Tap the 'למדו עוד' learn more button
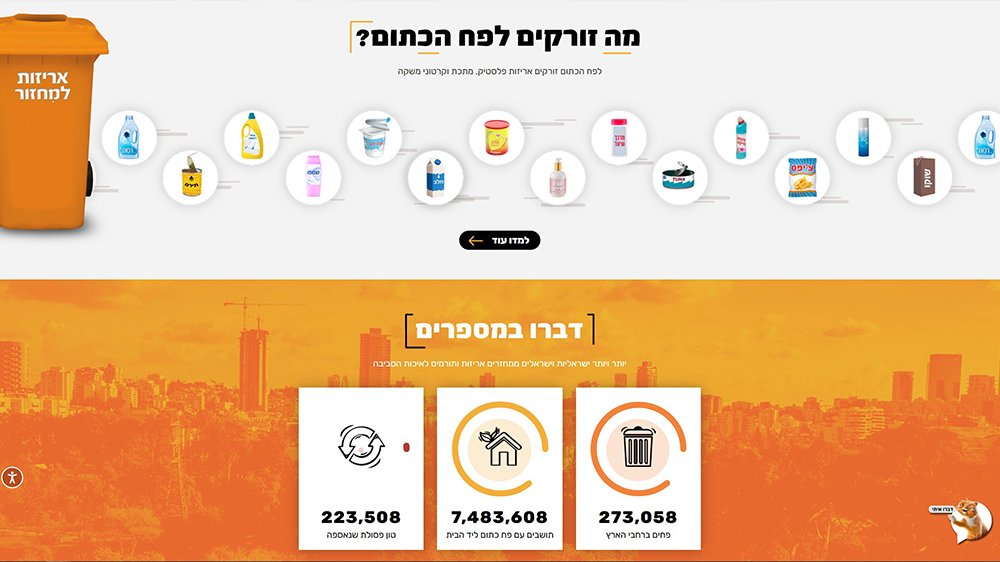Image resolution: width=1000 pixels, height=562 pixels. [x=500, y=240]
